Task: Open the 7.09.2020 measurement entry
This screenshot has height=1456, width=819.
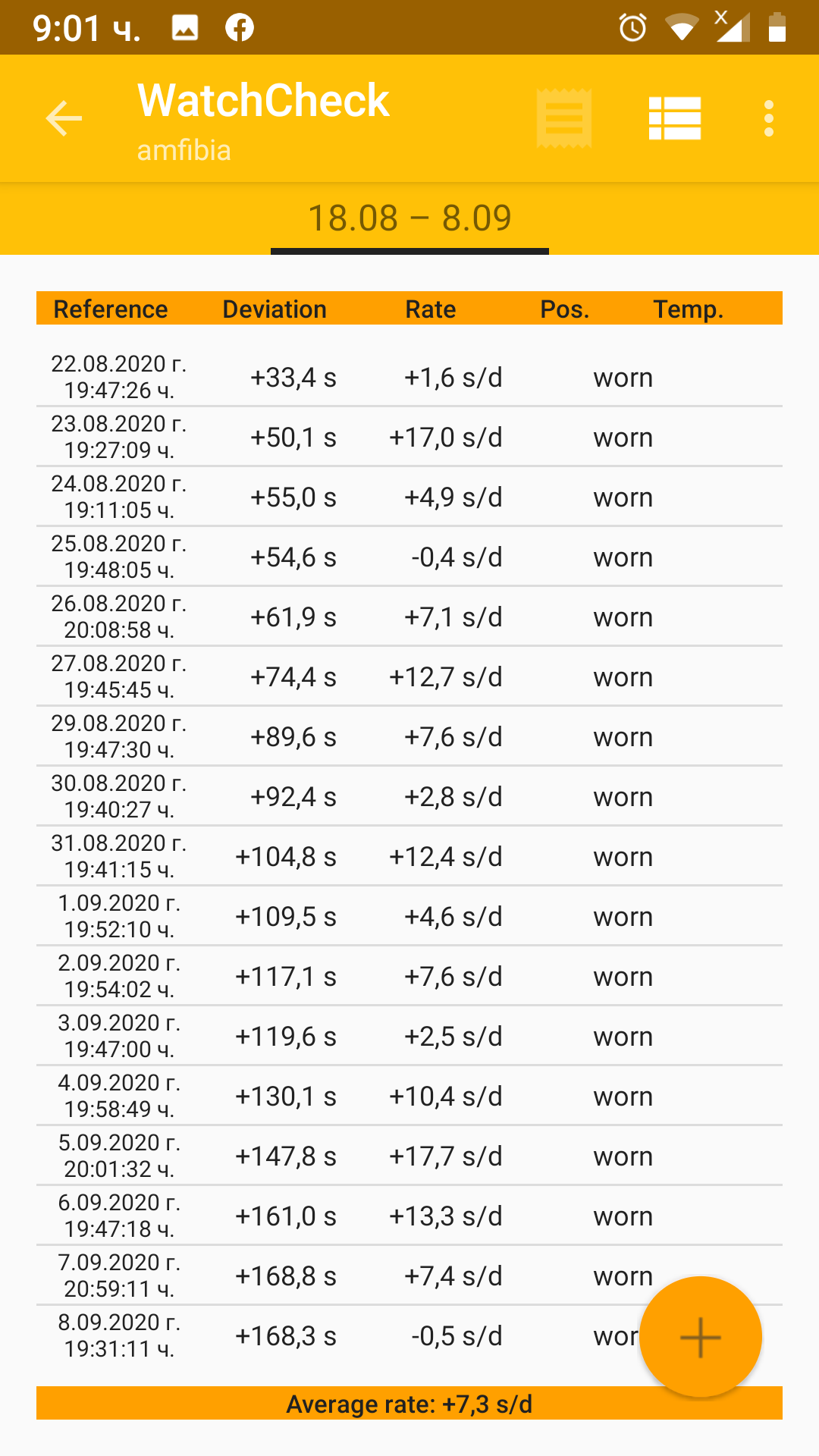Action: pos(409,1276)
